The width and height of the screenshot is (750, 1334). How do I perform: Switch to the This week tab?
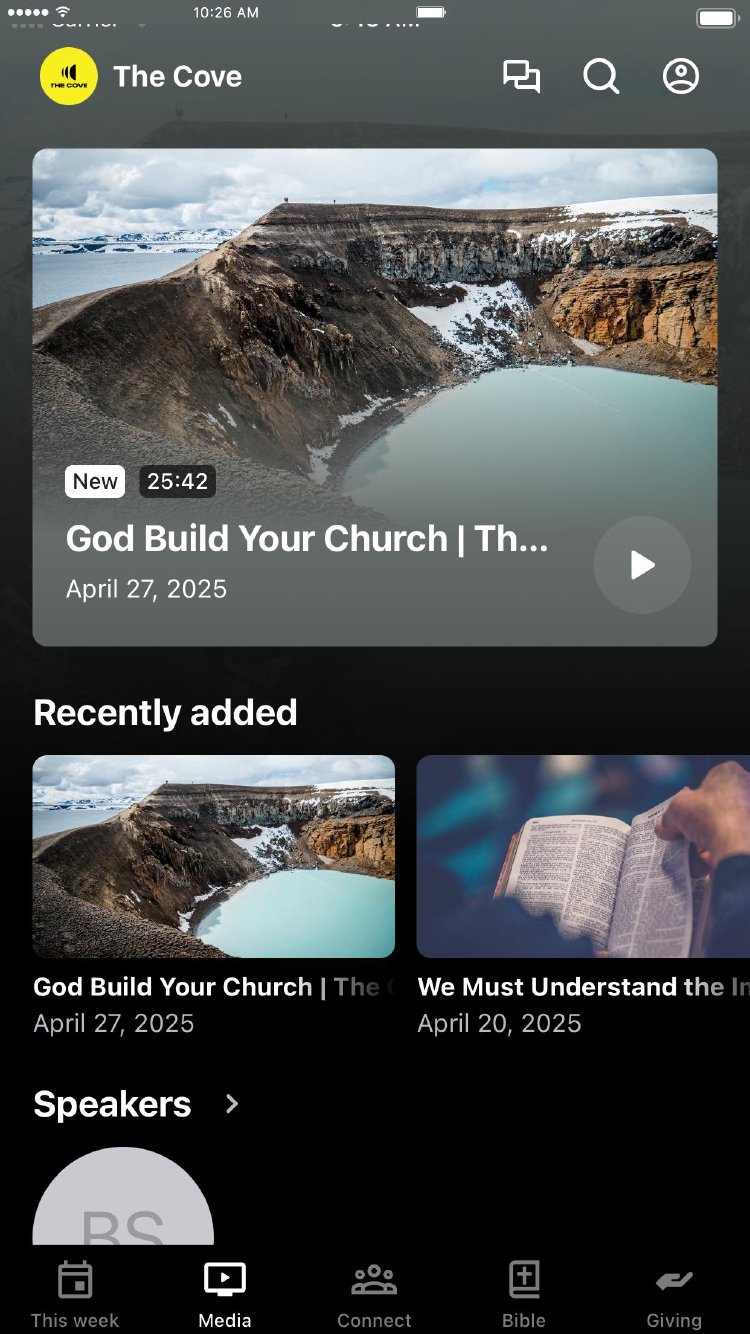point(75,1294)
